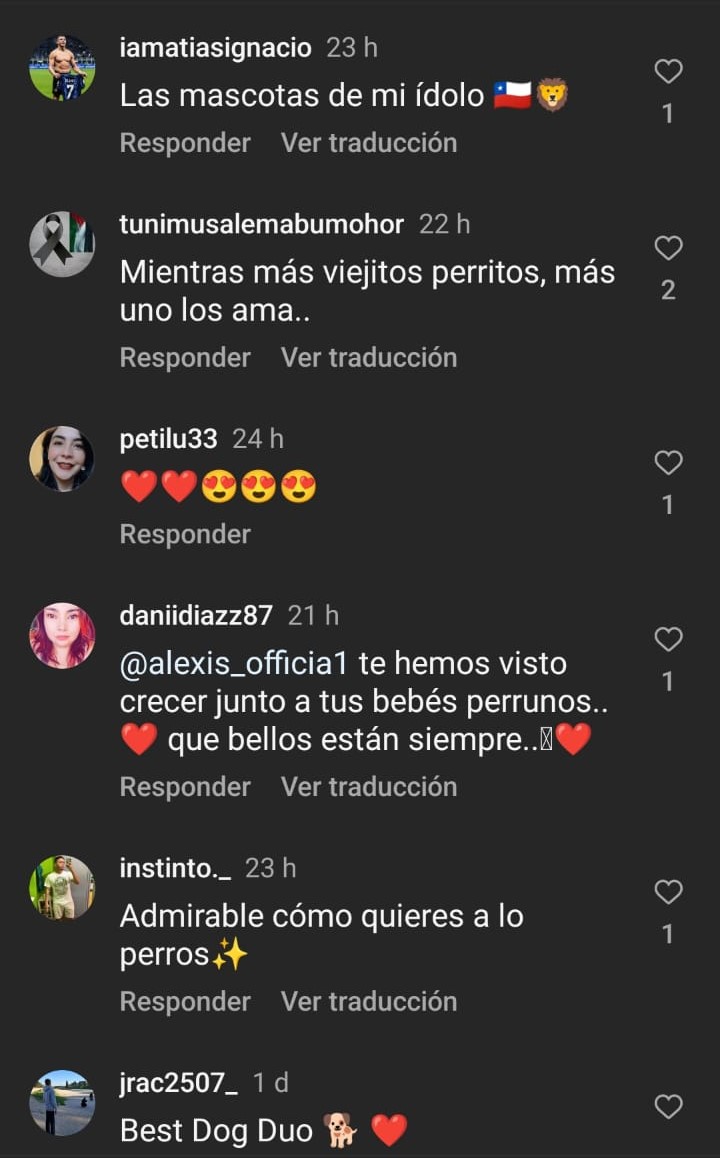Like daniidiazz87's comment
This screenshot has height=1158, width=720.
click(668, 639)
